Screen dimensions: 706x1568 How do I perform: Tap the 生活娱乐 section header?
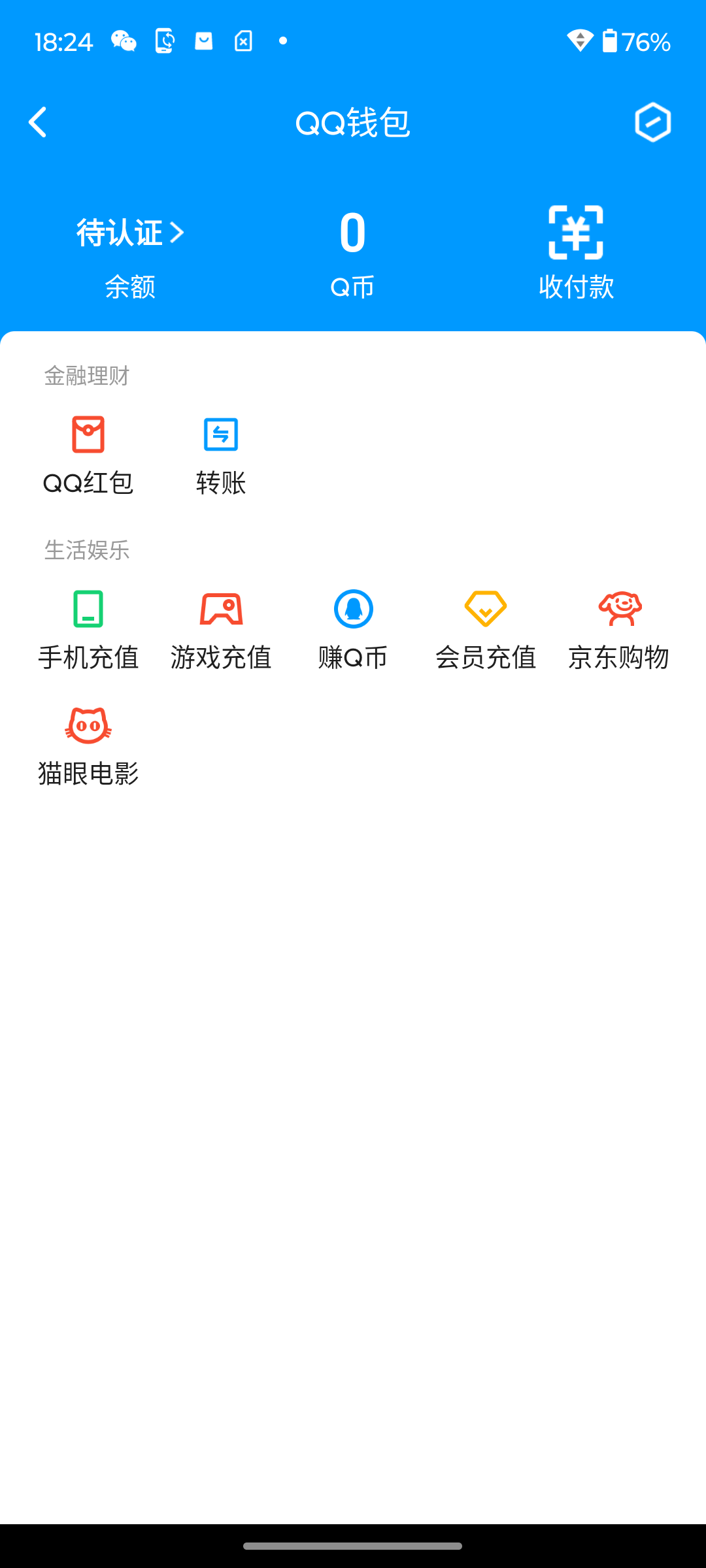tap(86, 550)
